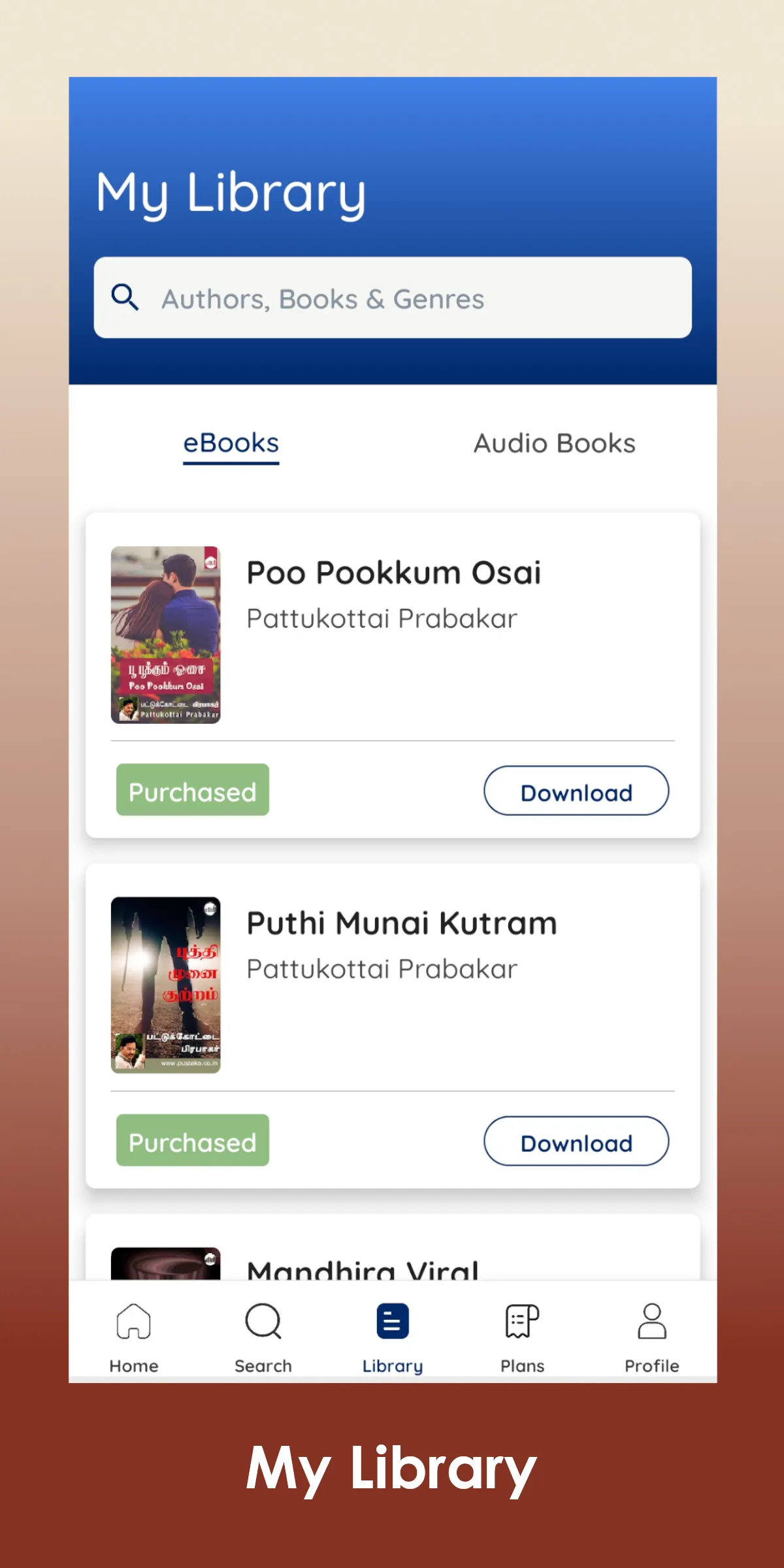Select the eBooks tab
The height and width of the screenshot is (1568, 784).
[230, 443]
